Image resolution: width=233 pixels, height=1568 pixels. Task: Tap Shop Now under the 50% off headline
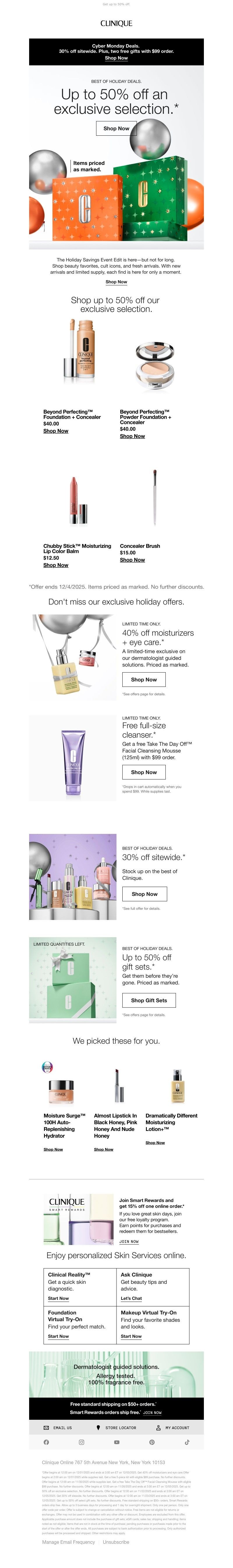[116, 128]
